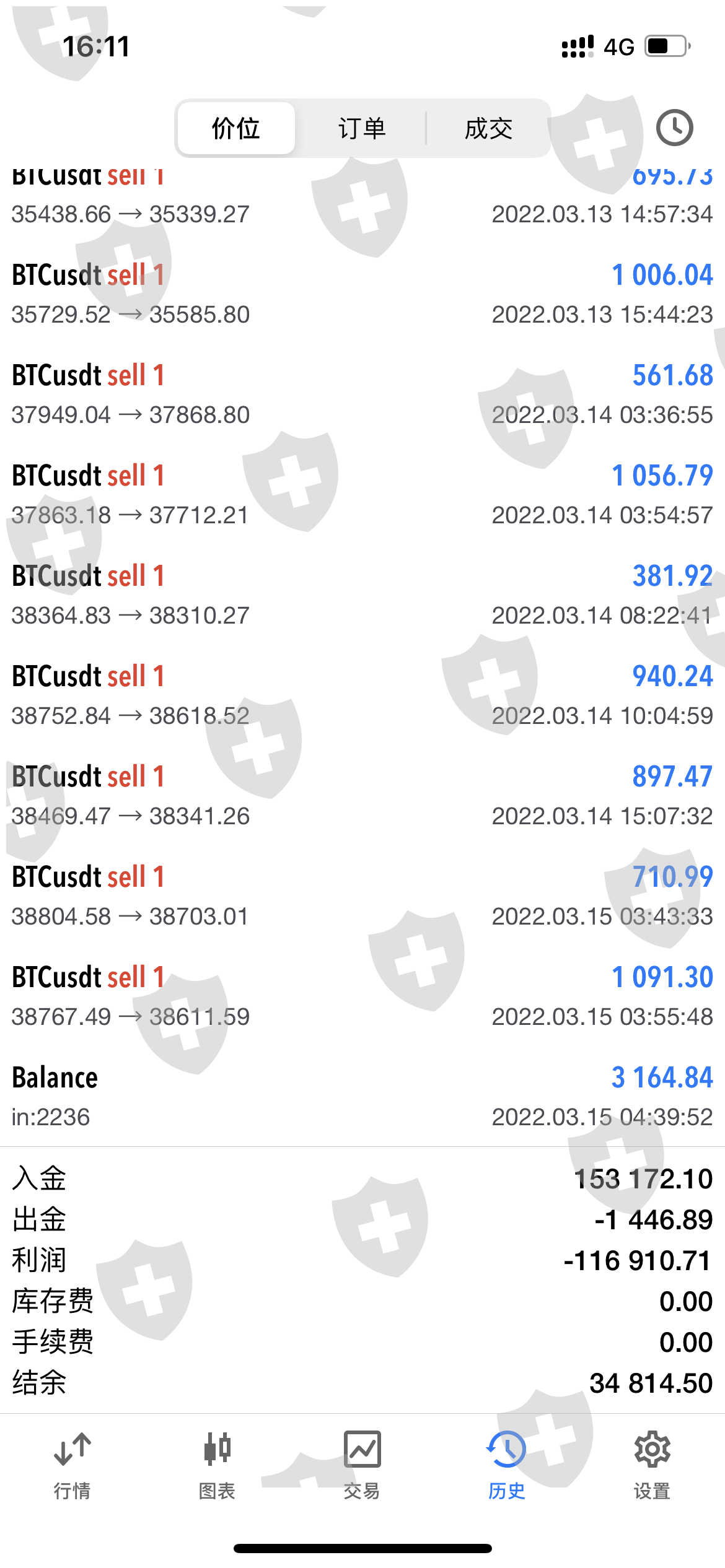Open the 行情 tab
This screenshot has height=1568, width=725.
point(72,1465)
